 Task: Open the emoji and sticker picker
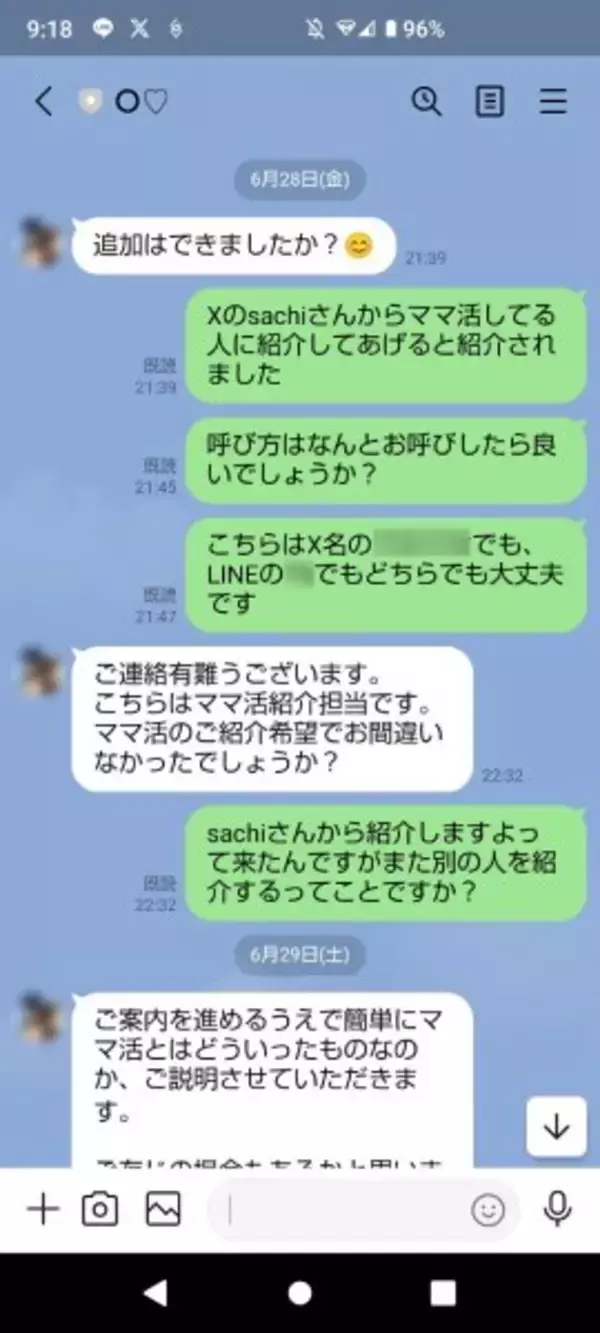coord(488,1211)
